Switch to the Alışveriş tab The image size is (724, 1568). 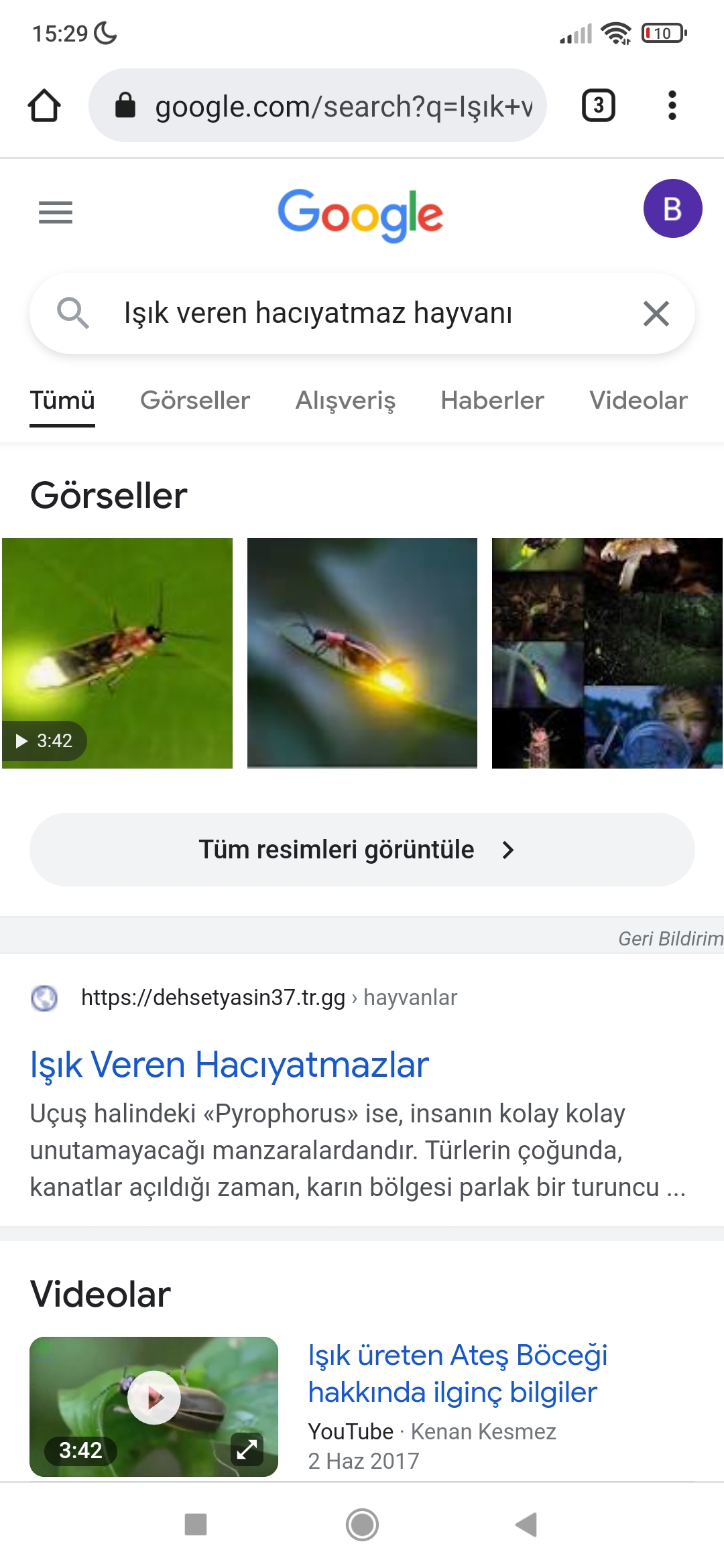tap(345, 400)
